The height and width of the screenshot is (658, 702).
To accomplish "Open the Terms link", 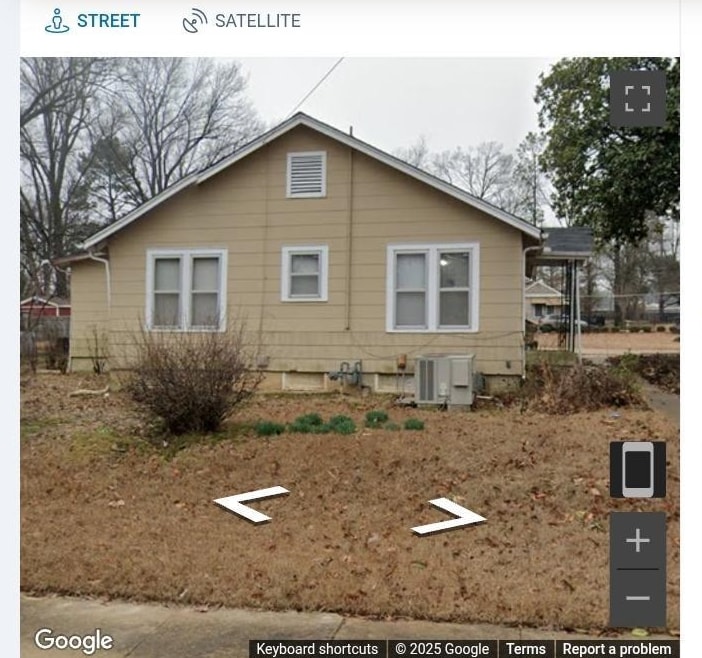I will (525, 649).
